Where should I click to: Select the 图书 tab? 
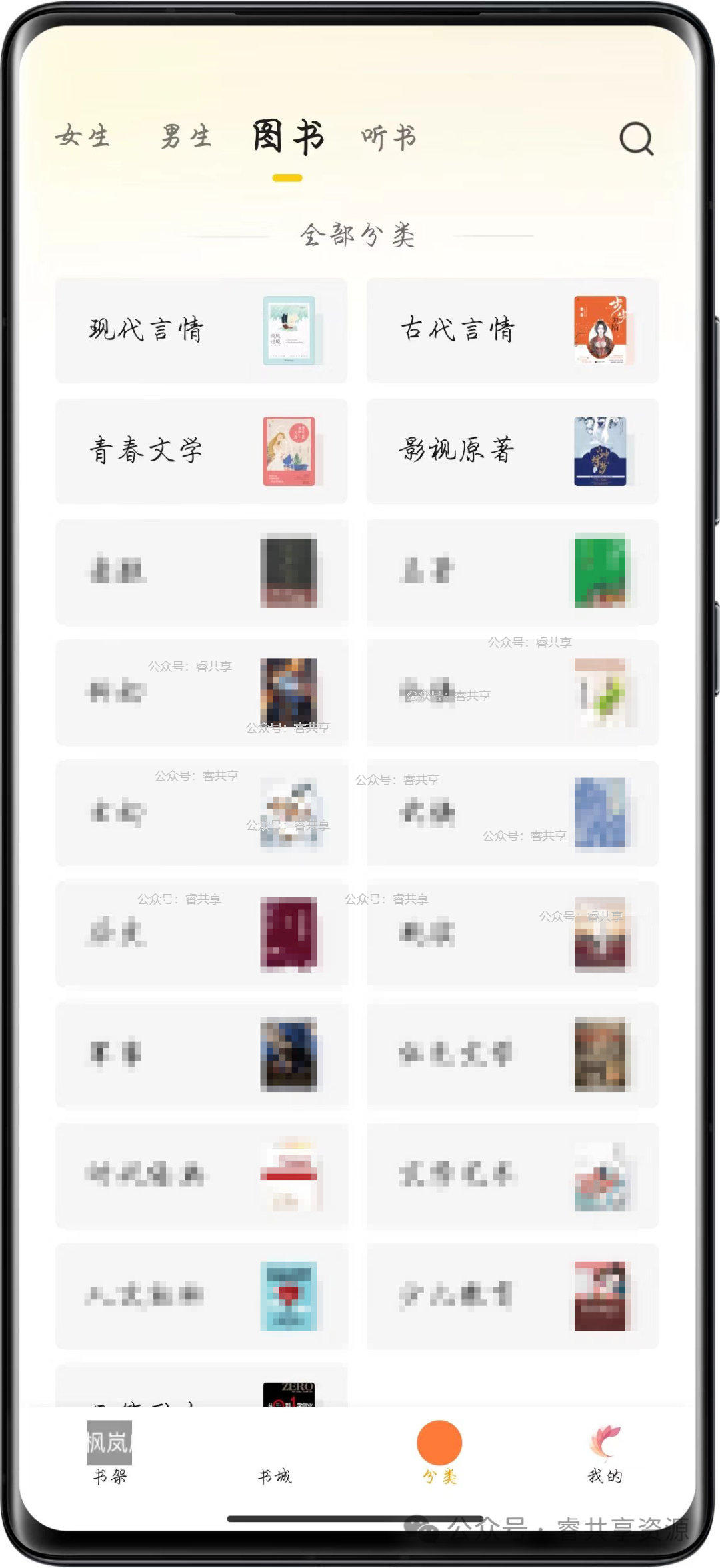[289, 137]
